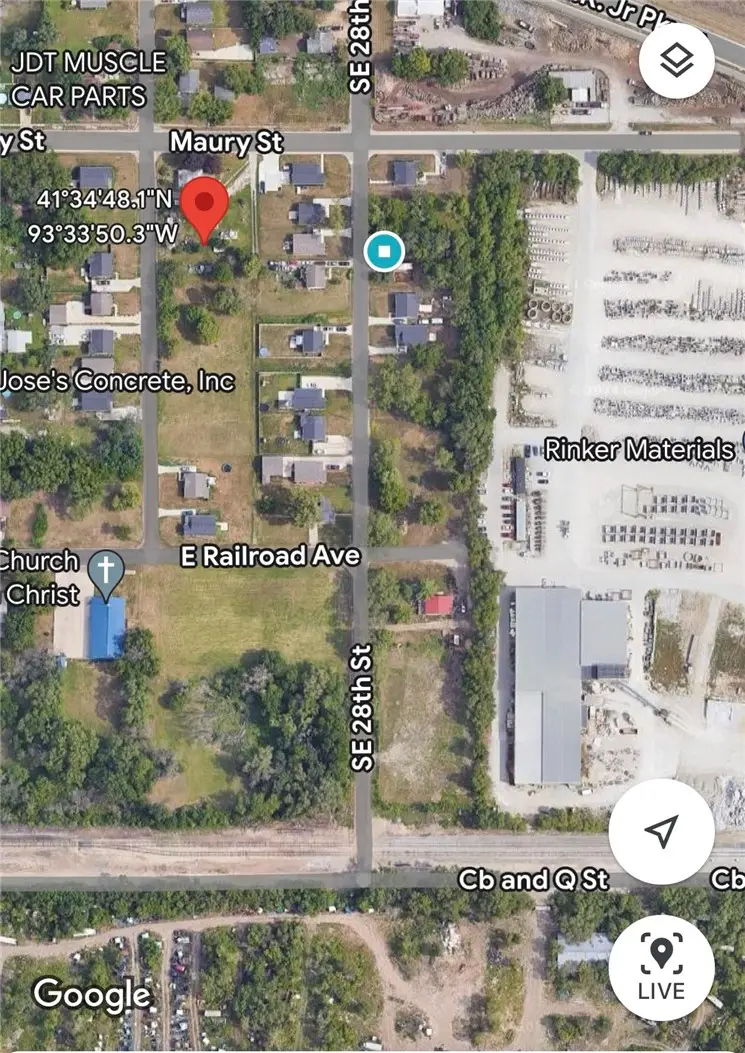Open Jose's Concrete, Inc place label
Viewport: 745px width, 1053px height.
[x=118, y=381]
